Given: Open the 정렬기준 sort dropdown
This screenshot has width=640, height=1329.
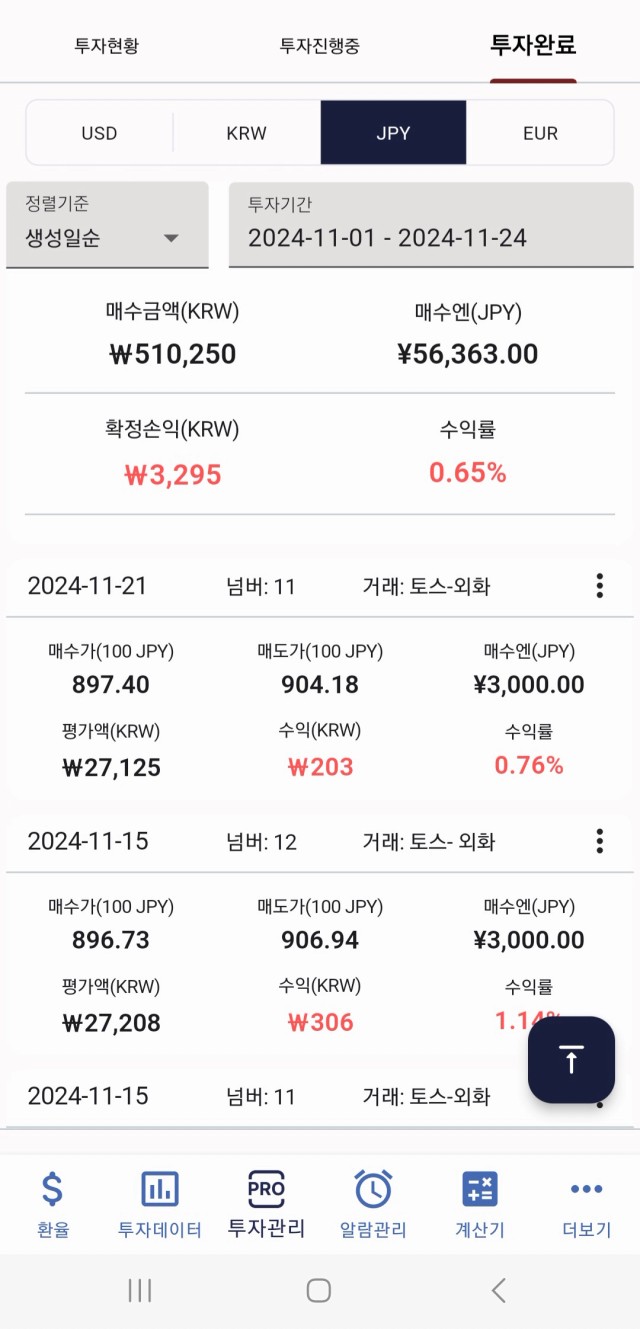Looking at the screenshot, I should click(107, 225).
